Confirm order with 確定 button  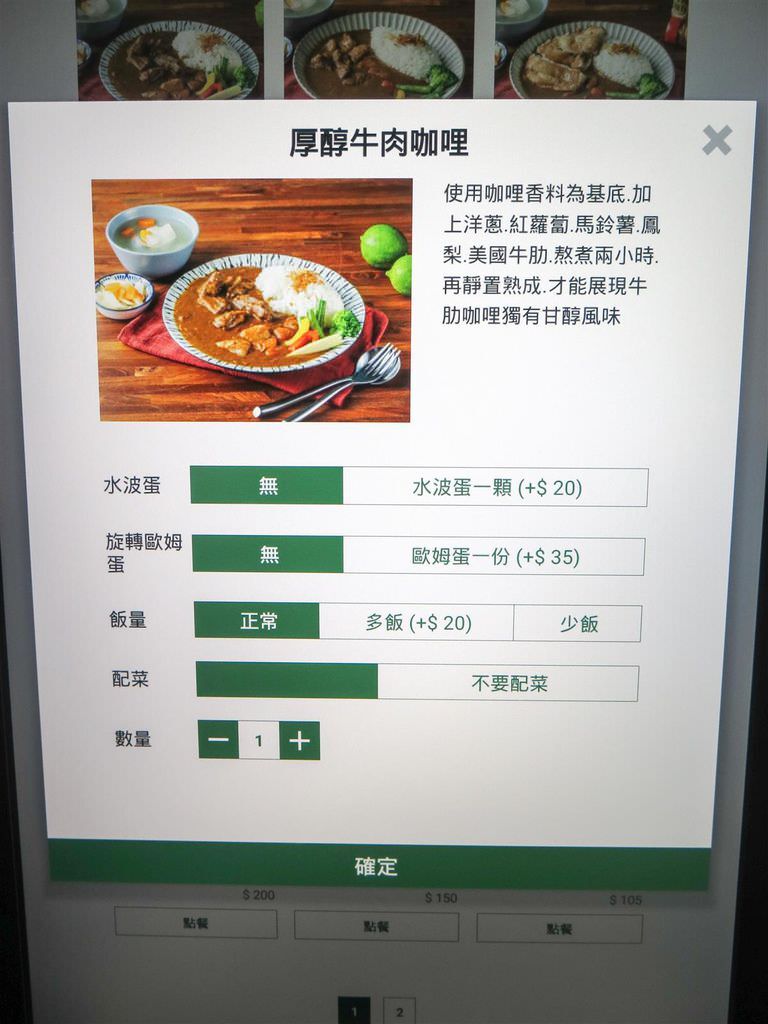click(x=377, y=866)
